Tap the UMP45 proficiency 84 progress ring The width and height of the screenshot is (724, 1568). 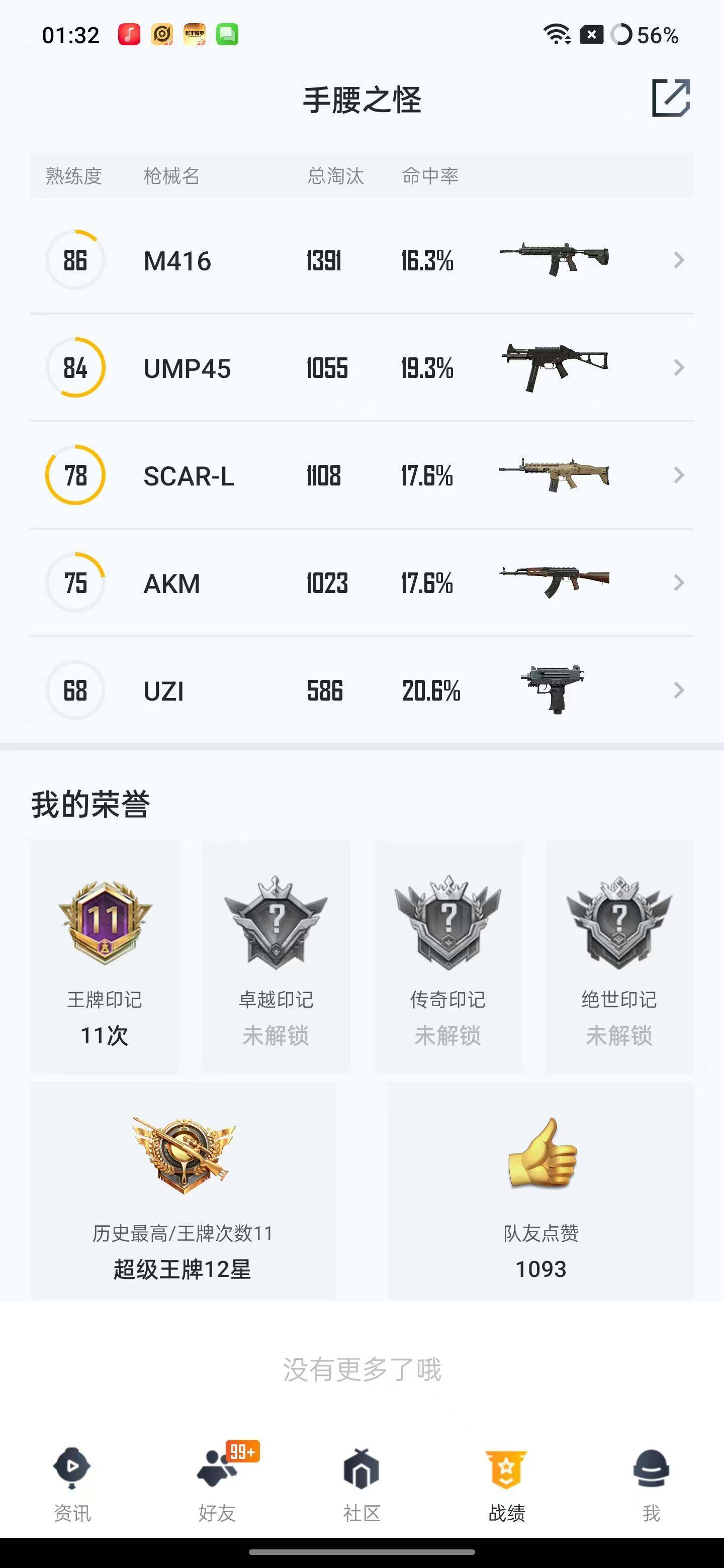coord(75,367)
